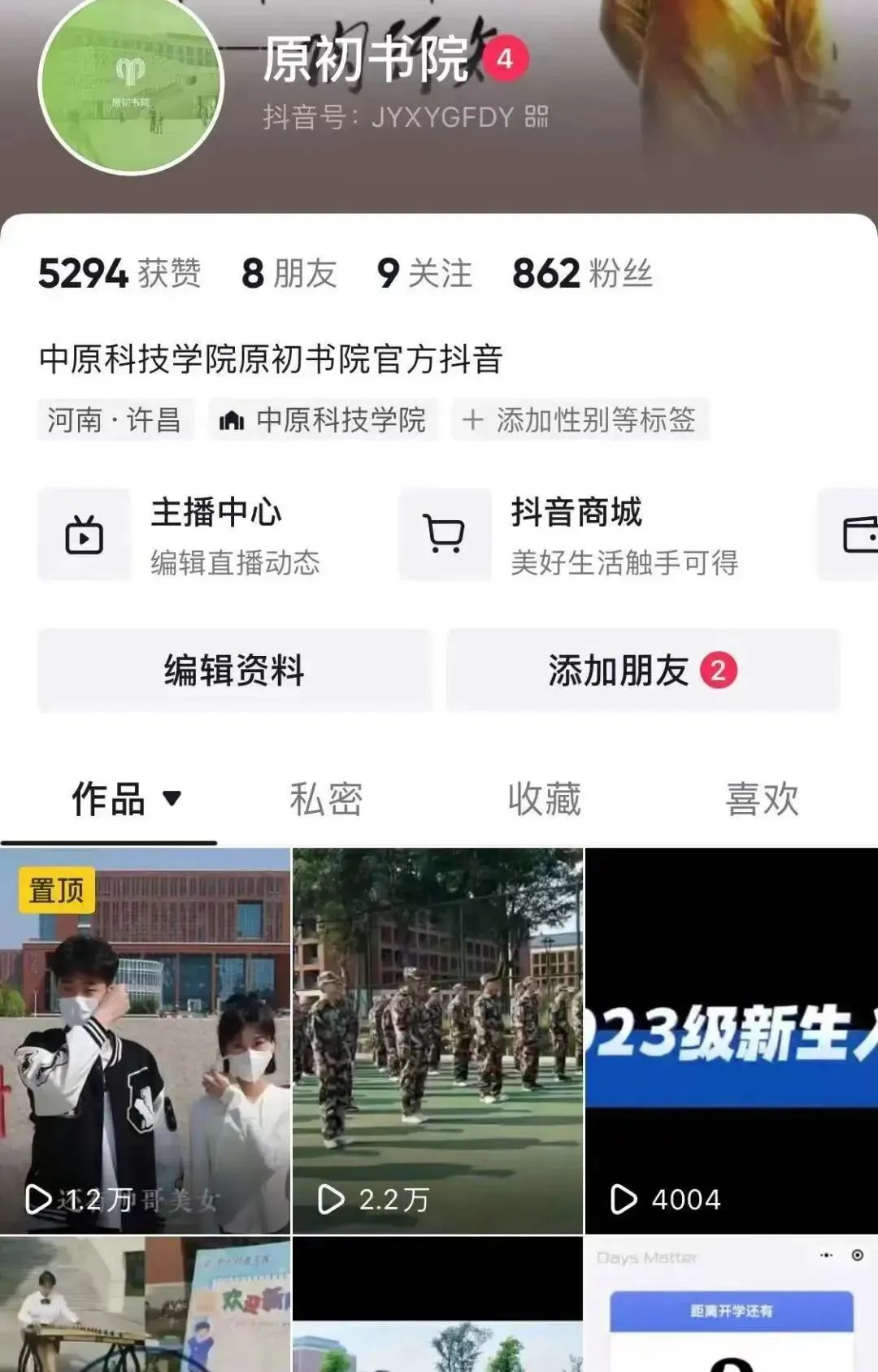Viewport: 878px width, 1372px height.
Task: Open the profile avatar picture
Action: [130, 85]
